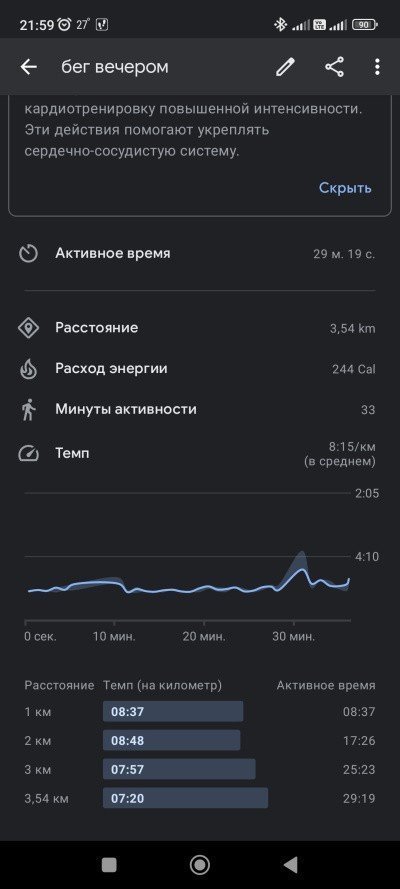Share this running activity
Image resolution: width=400 pixels, height=889 pixels.
pos(334,67)
